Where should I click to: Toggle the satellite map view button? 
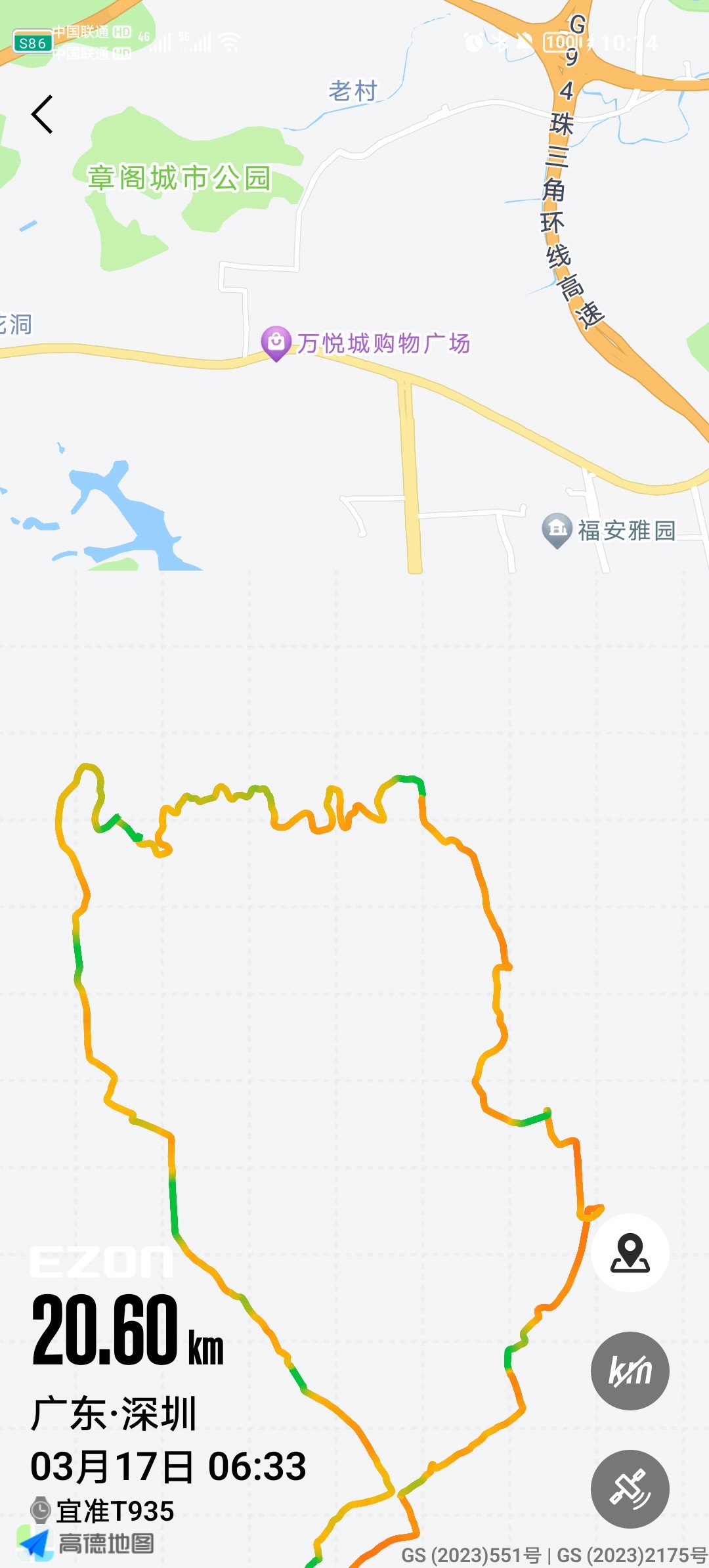click(x=630, y=1489)
